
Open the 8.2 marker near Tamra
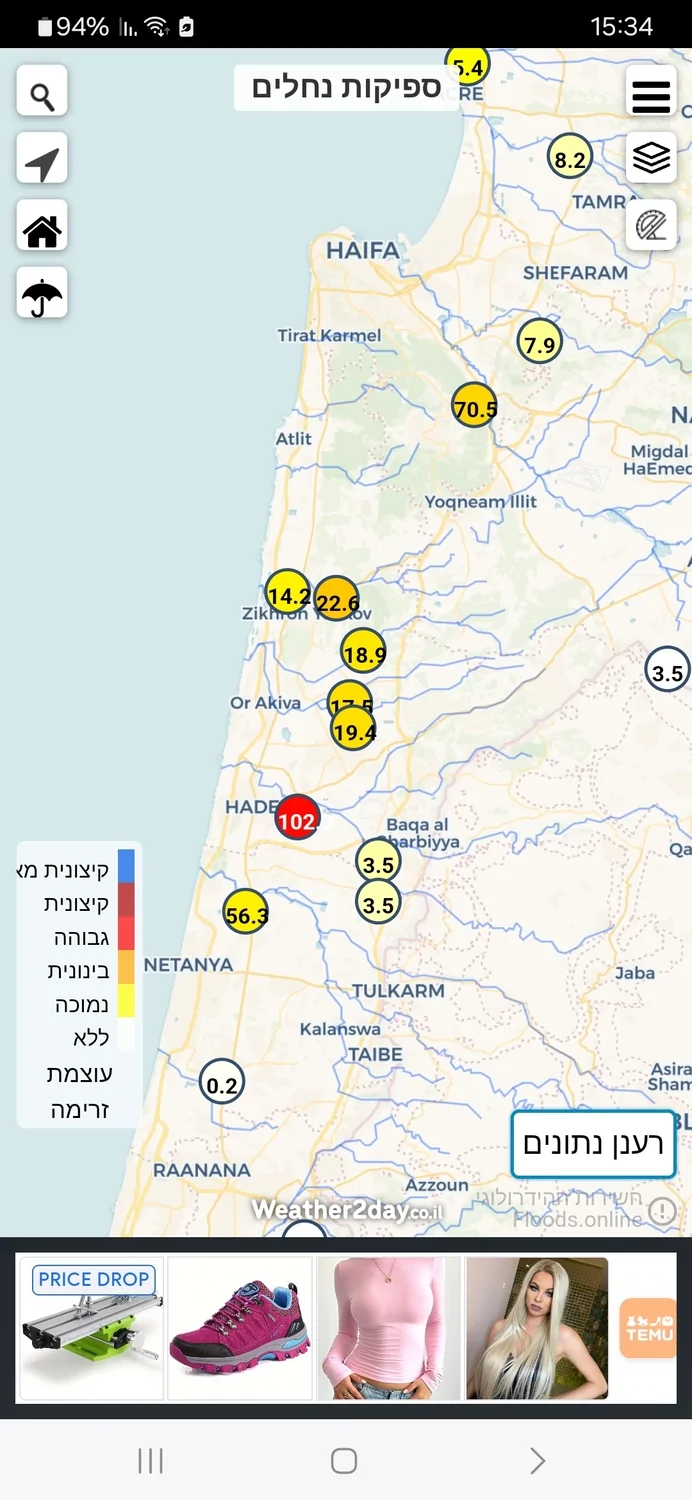(569, 156)
